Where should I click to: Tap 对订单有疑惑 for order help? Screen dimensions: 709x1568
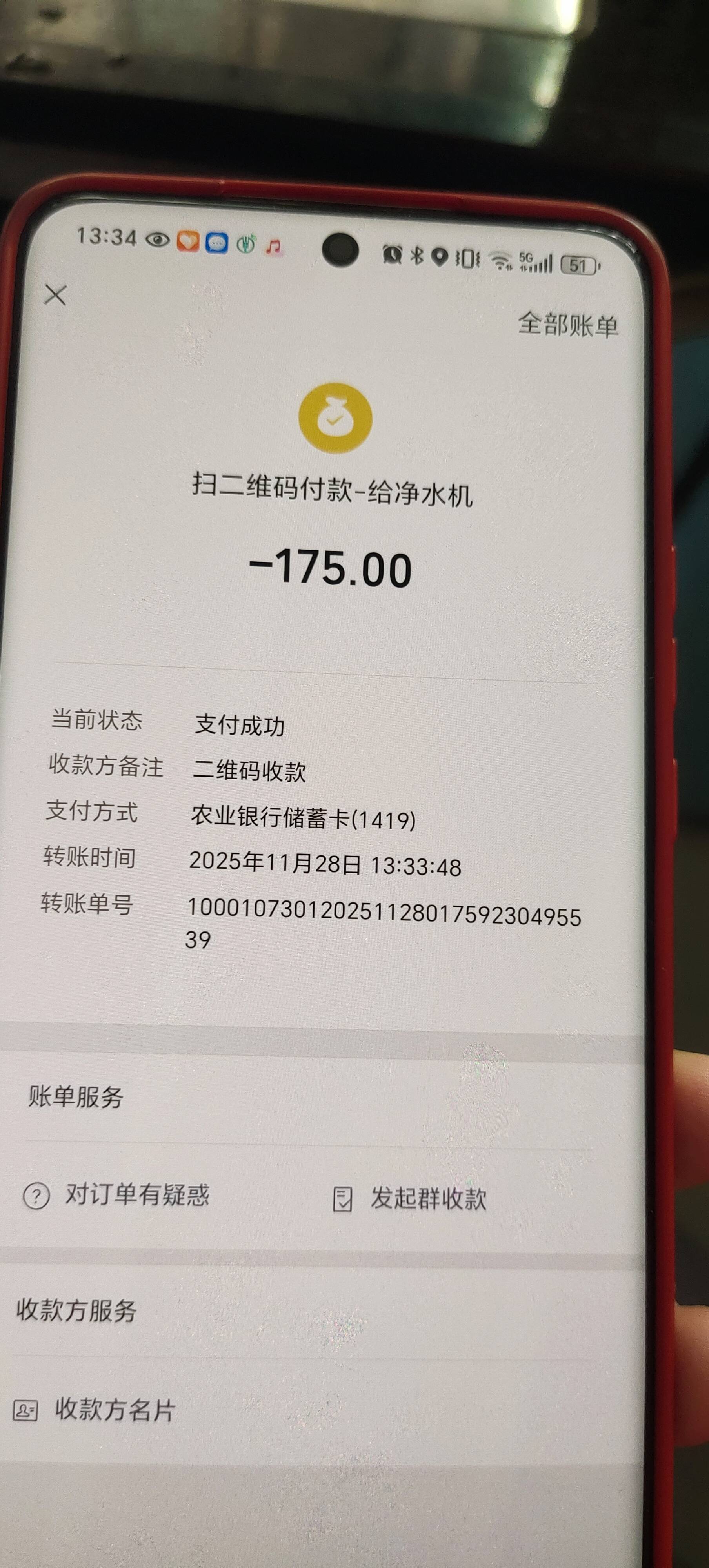click(117, 1195)
